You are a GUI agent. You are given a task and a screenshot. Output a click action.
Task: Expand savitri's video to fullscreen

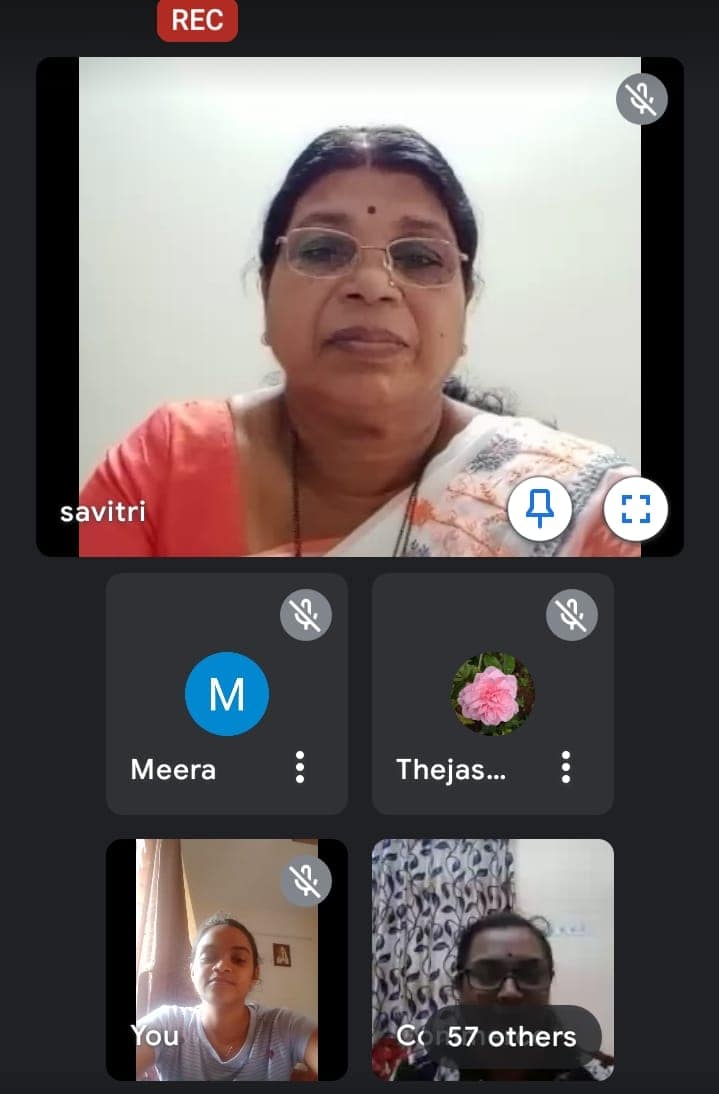point(635,510)
